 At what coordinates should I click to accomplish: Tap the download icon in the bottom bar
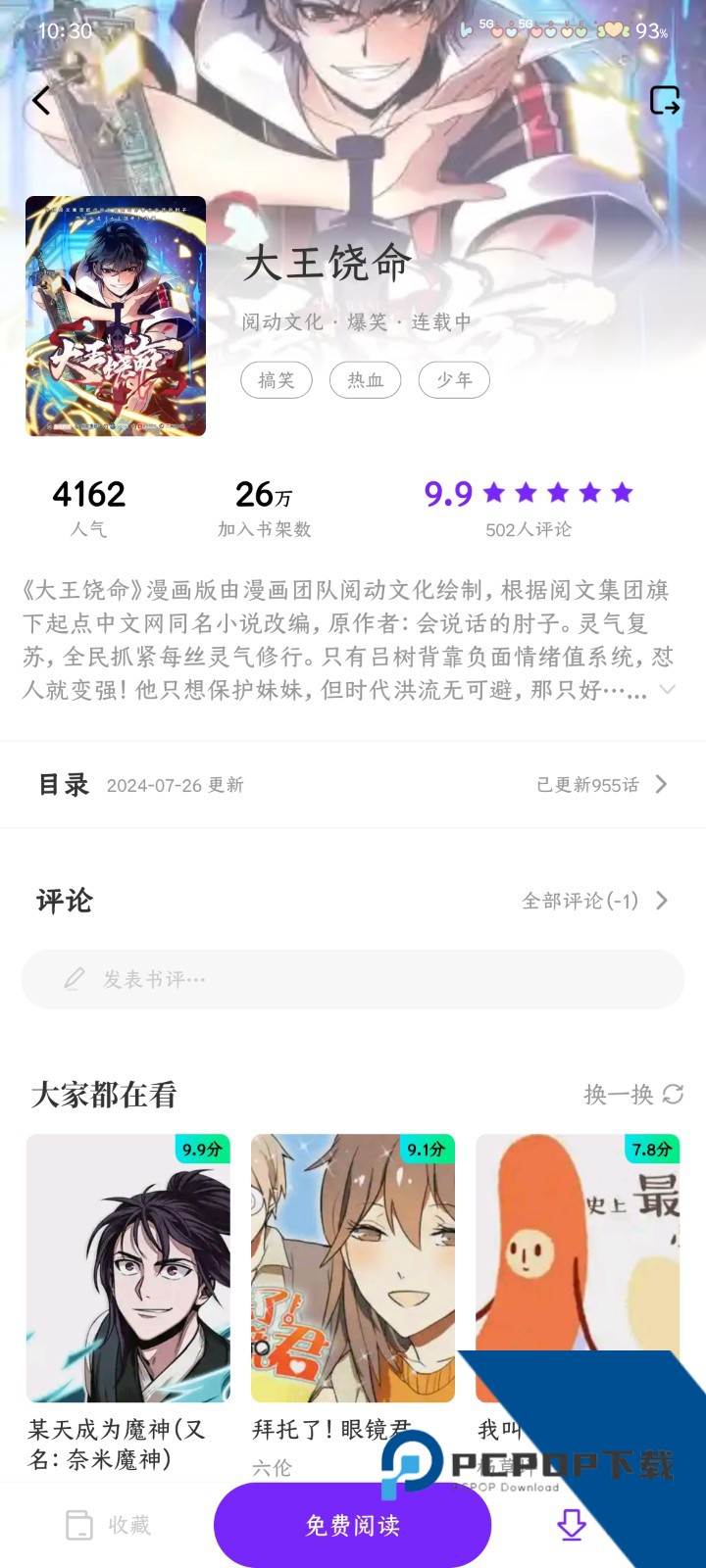point(572,1525)
